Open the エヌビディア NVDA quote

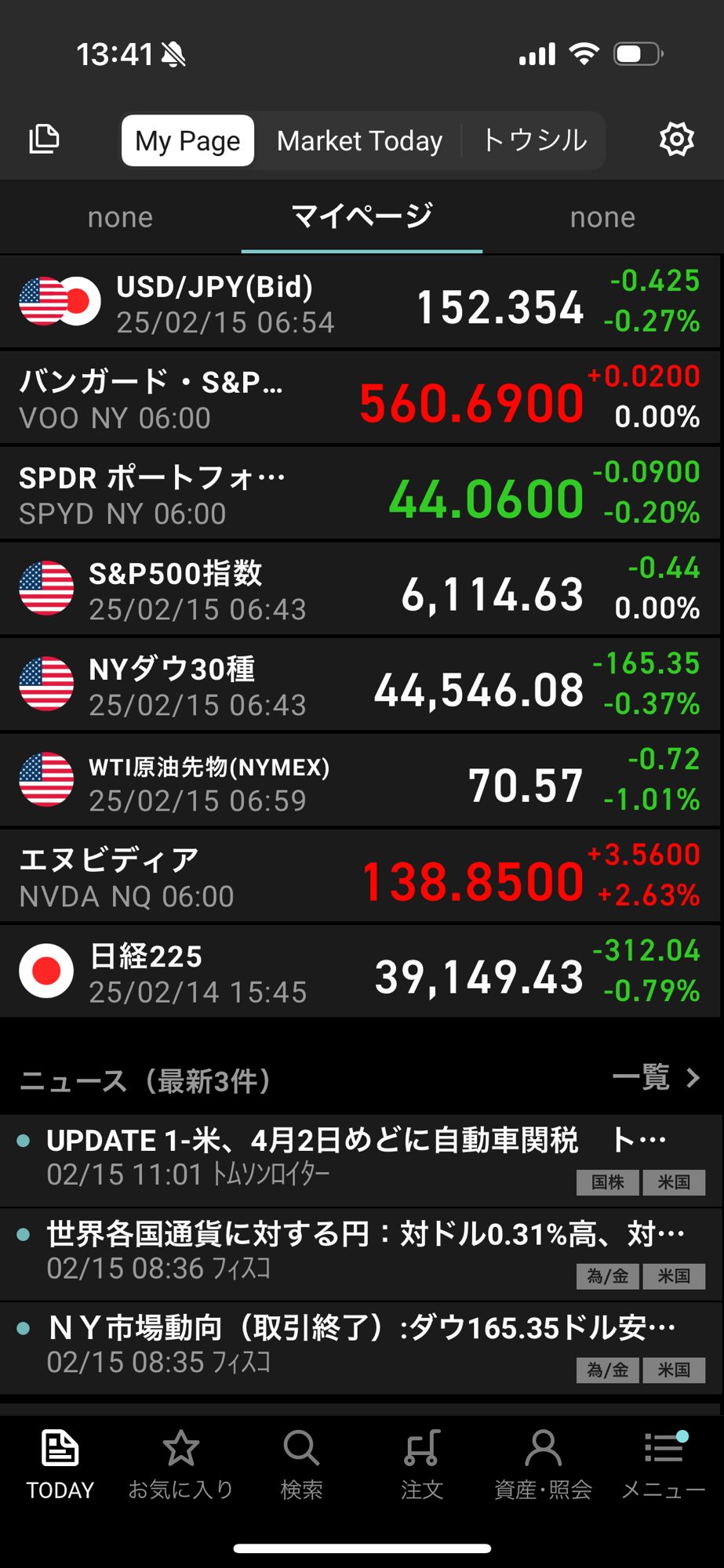tap(361, 877)
